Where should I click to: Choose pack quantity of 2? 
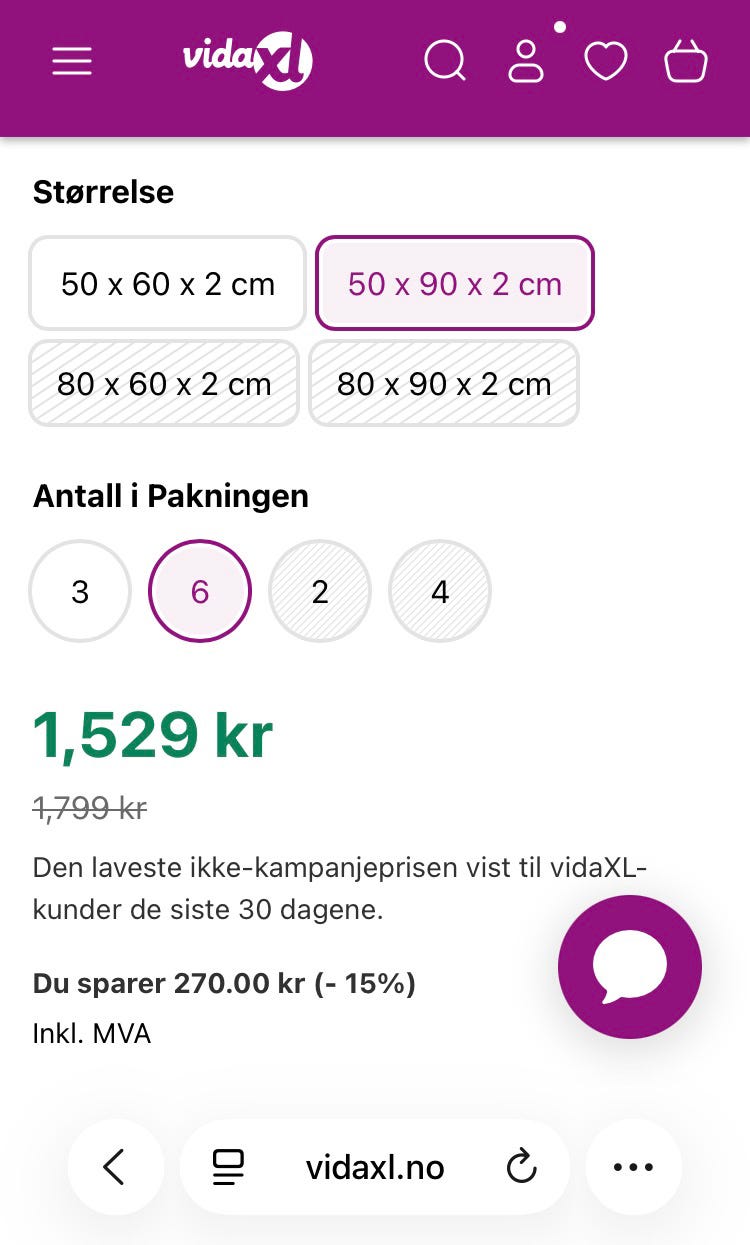(x=320, y=590)
